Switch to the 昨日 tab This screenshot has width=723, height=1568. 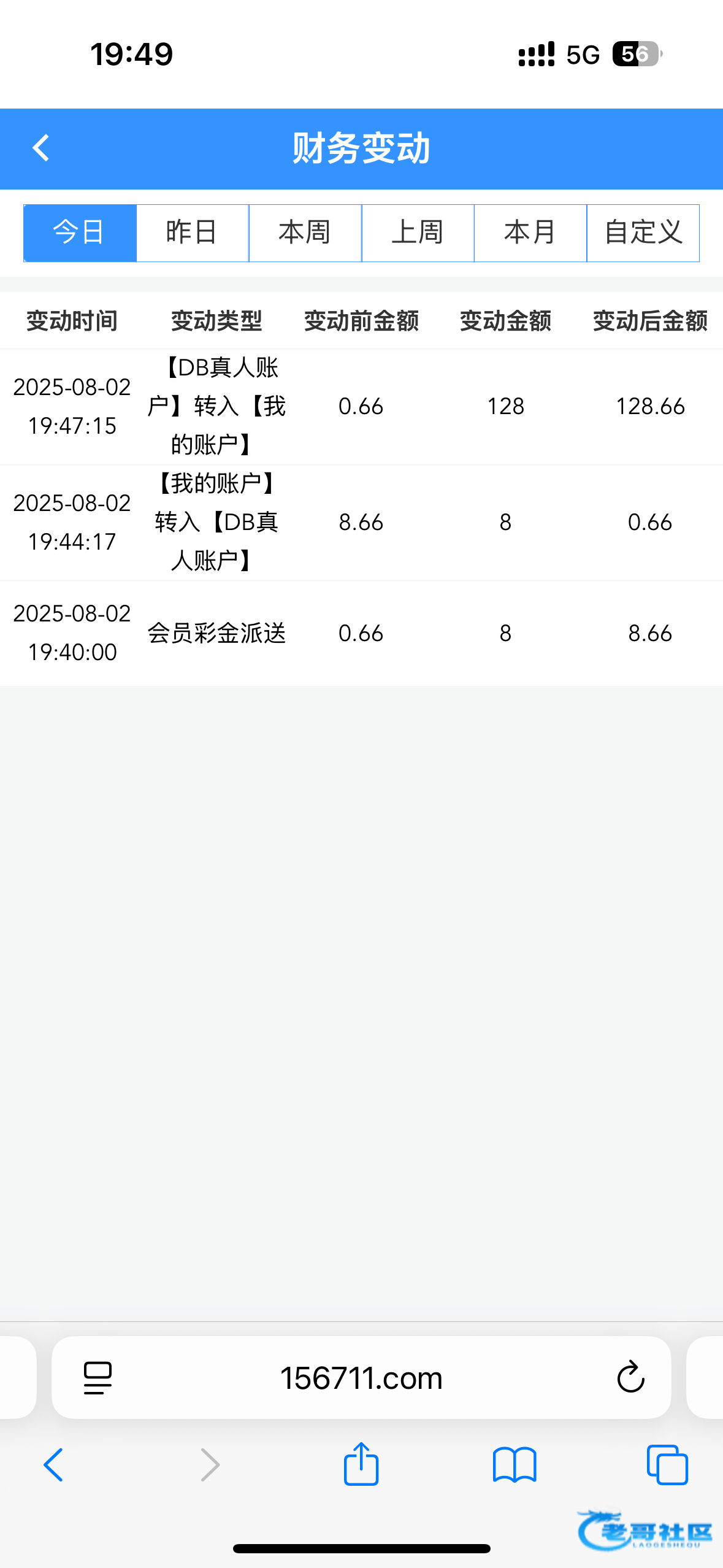tap(192, 233)
